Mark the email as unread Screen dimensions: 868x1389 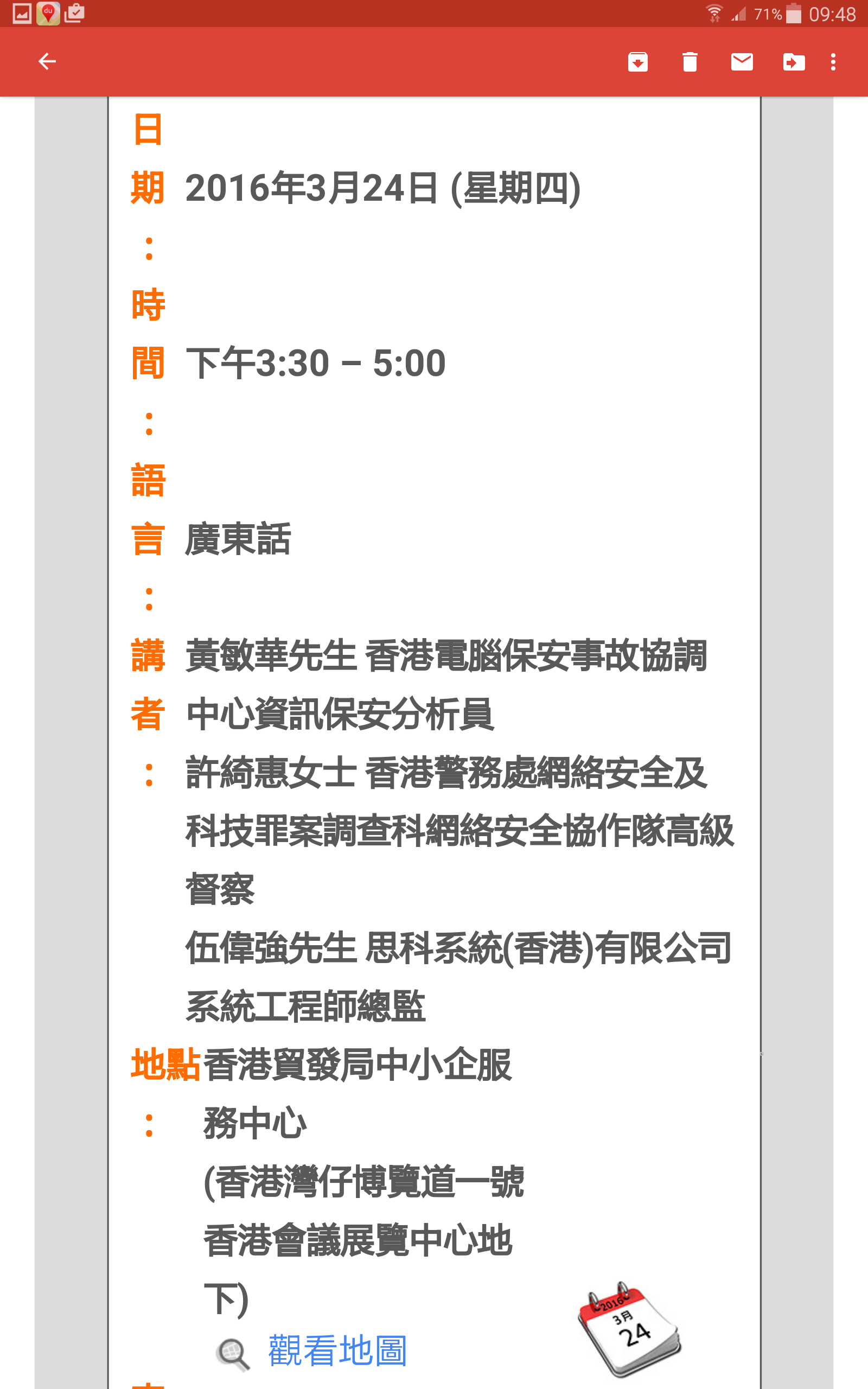click(x=742, y=61)
